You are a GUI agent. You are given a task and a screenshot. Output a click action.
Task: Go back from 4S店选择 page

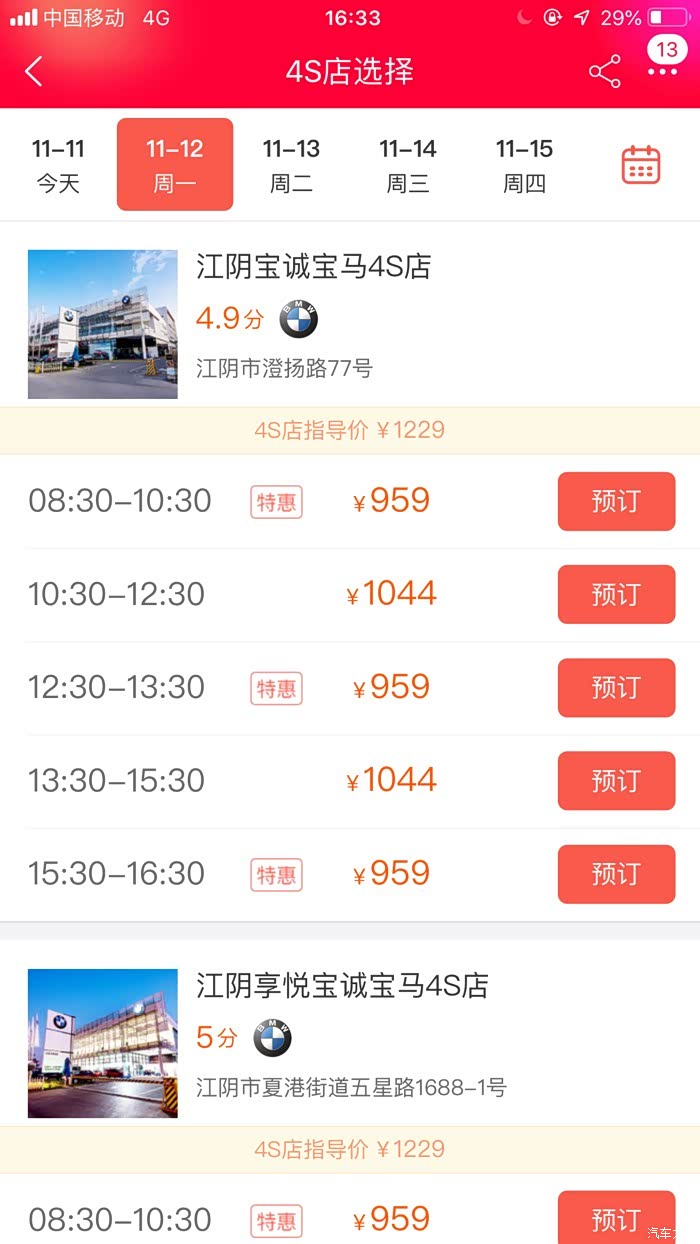click(x=35, y=72)
